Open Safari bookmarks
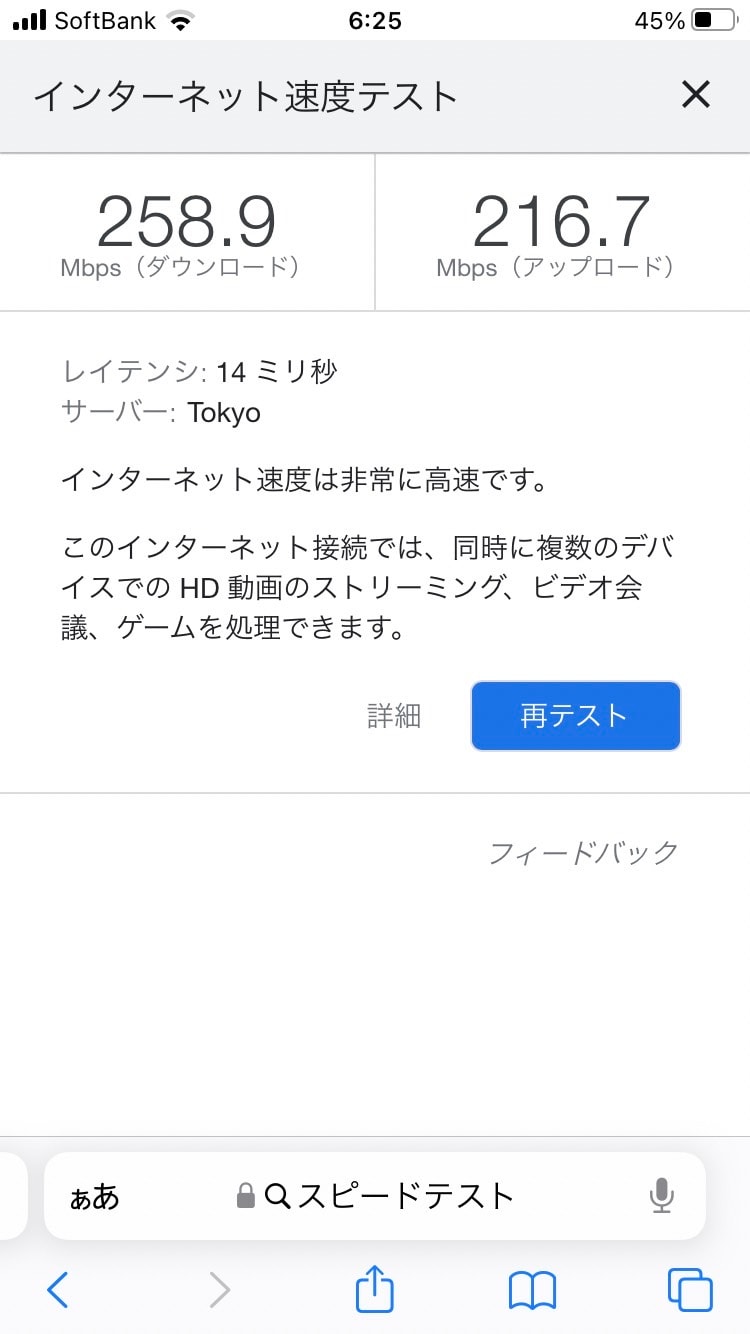This screenshot has height=1334, width=750. [532, 1290]
